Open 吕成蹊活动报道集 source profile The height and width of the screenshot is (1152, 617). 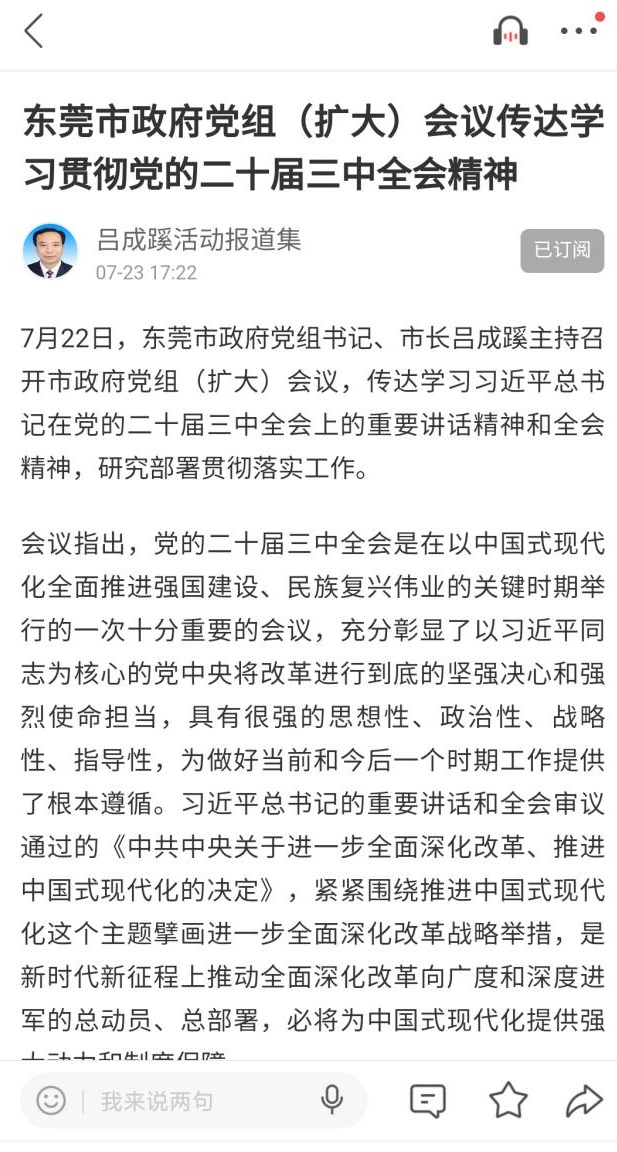coord(198,240)
